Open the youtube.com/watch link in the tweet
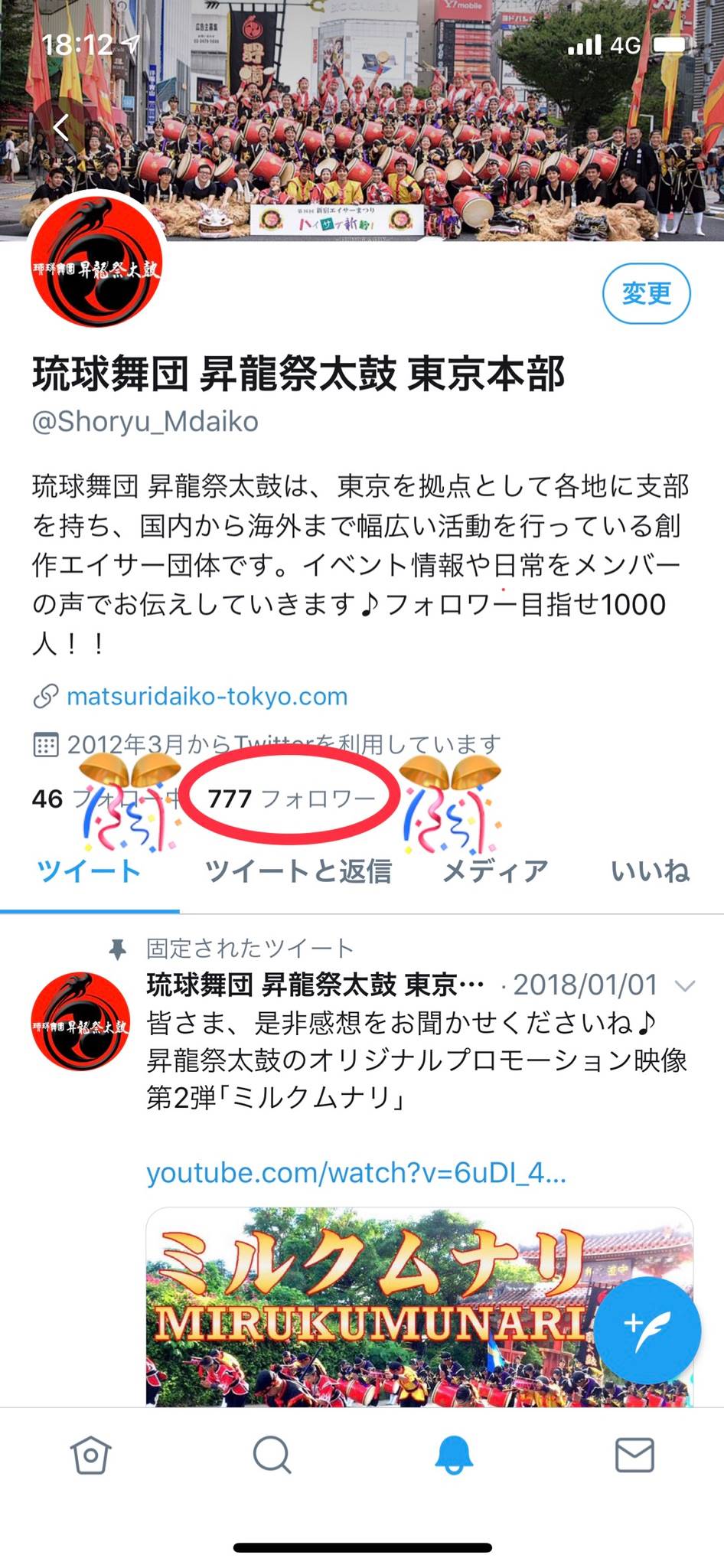724x1568 pixels. (x=356, y=1172)
